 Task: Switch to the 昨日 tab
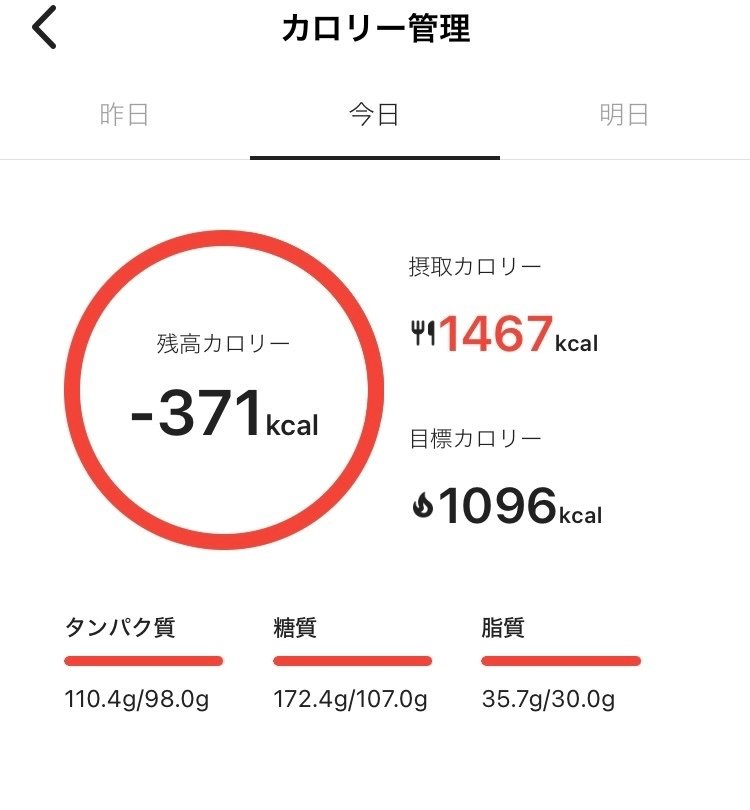pos(125,115)
